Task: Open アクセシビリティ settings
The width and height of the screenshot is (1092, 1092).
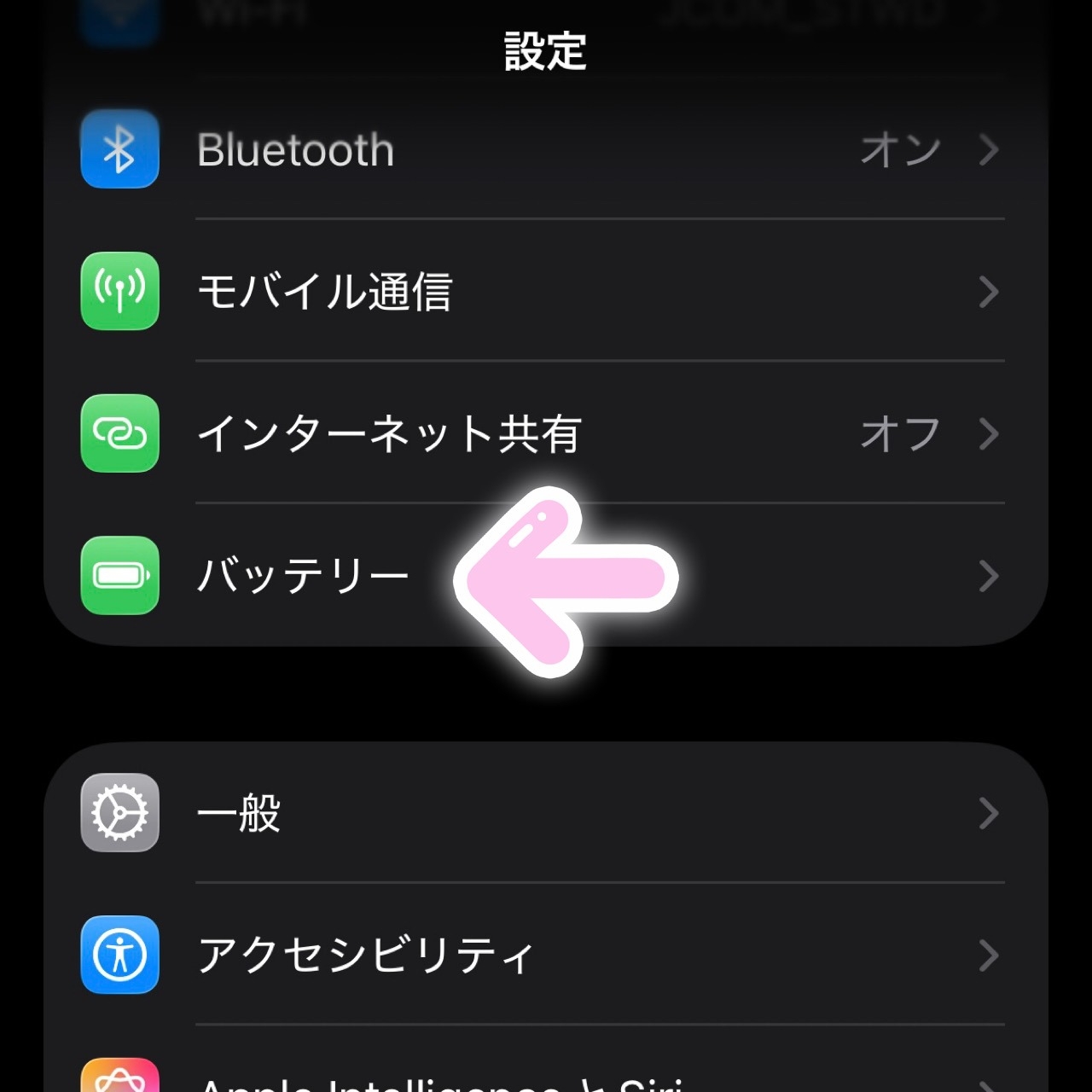Action: point(546,955)
